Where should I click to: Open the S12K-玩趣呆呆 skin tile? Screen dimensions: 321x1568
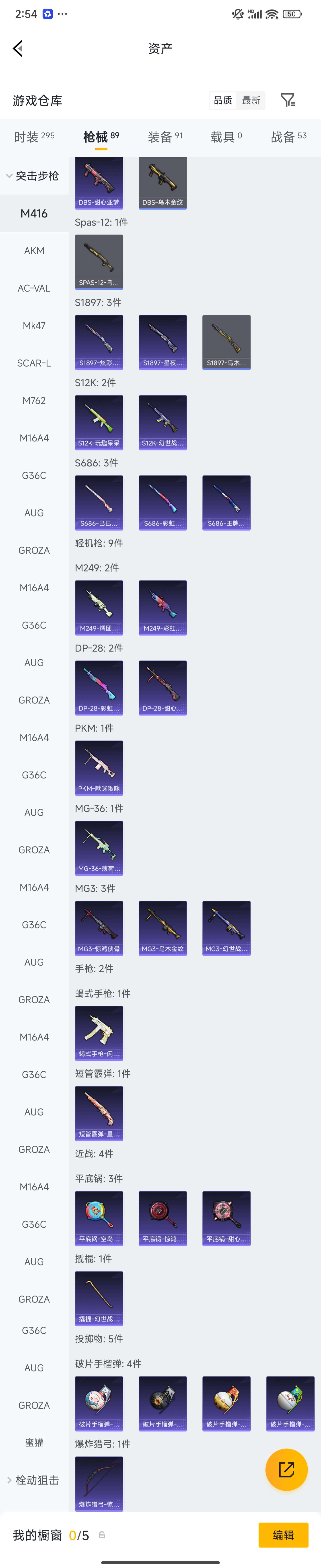click(99, 422)
